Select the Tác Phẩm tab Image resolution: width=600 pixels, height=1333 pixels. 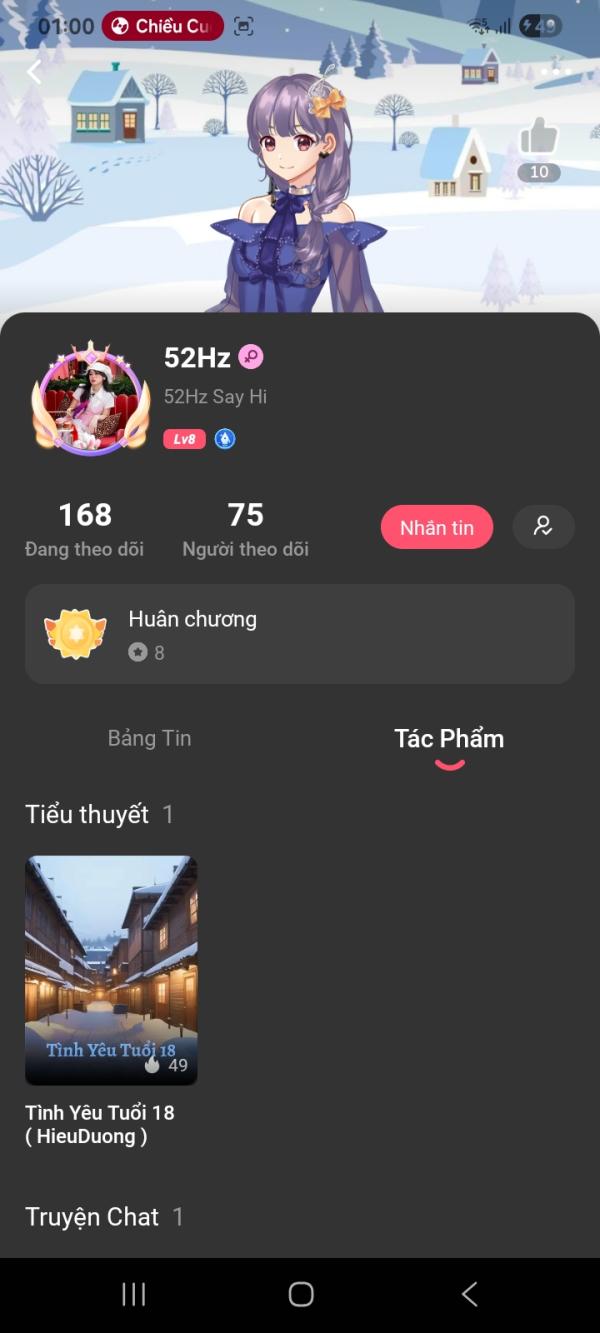click(449, 739)
